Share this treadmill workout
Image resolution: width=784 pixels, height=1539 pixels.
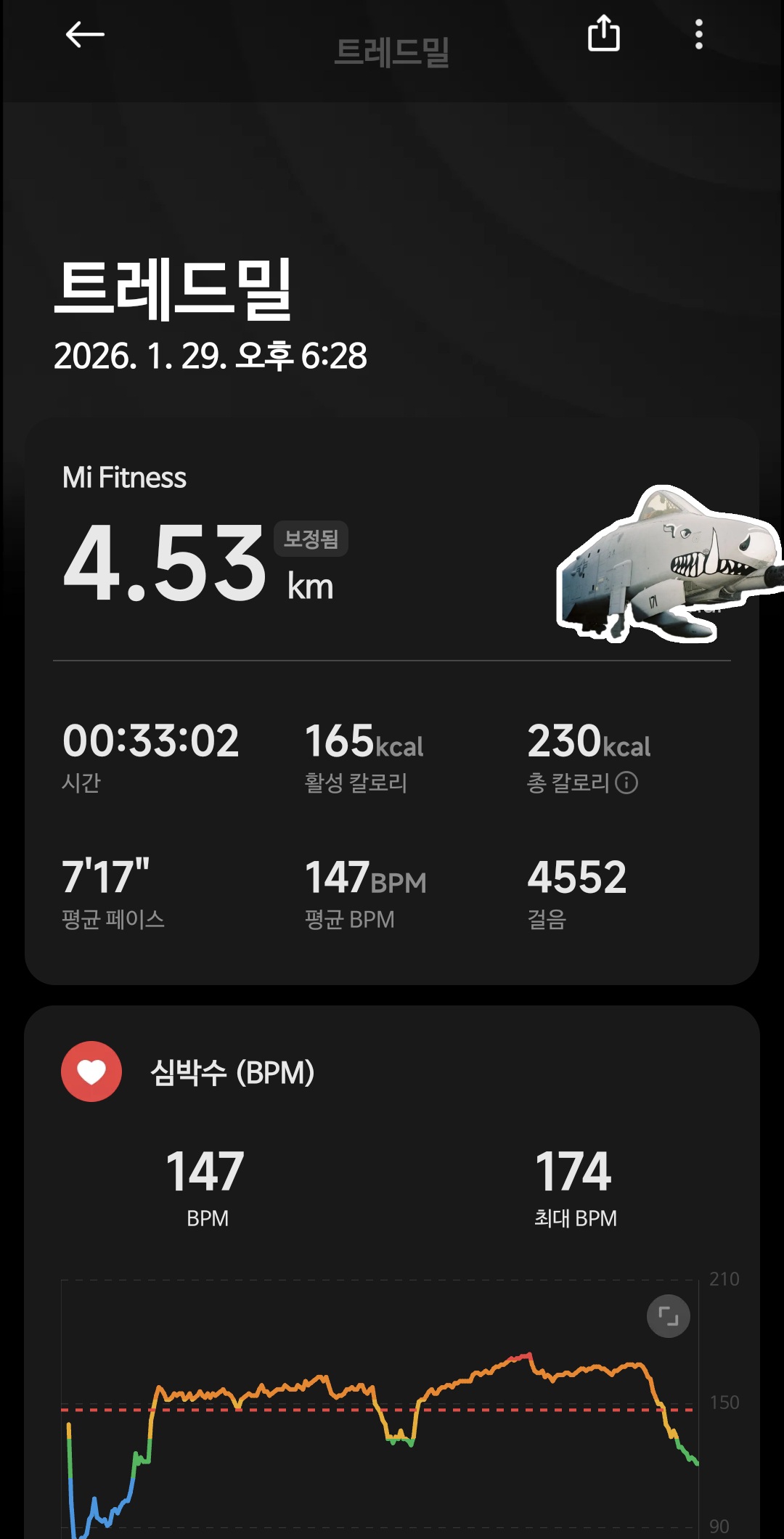tap(603, 34)
